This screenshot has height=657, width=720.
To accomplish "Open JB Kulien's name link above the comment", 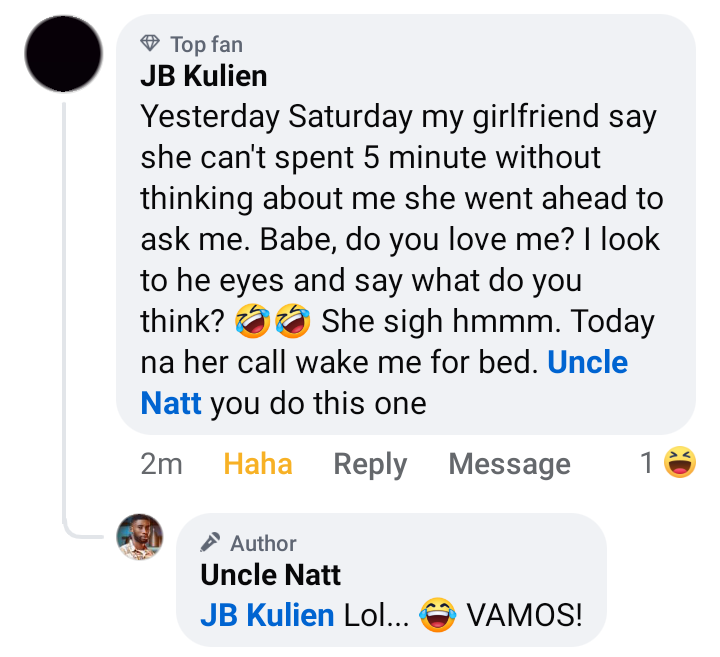I will (x=204, y=76).
